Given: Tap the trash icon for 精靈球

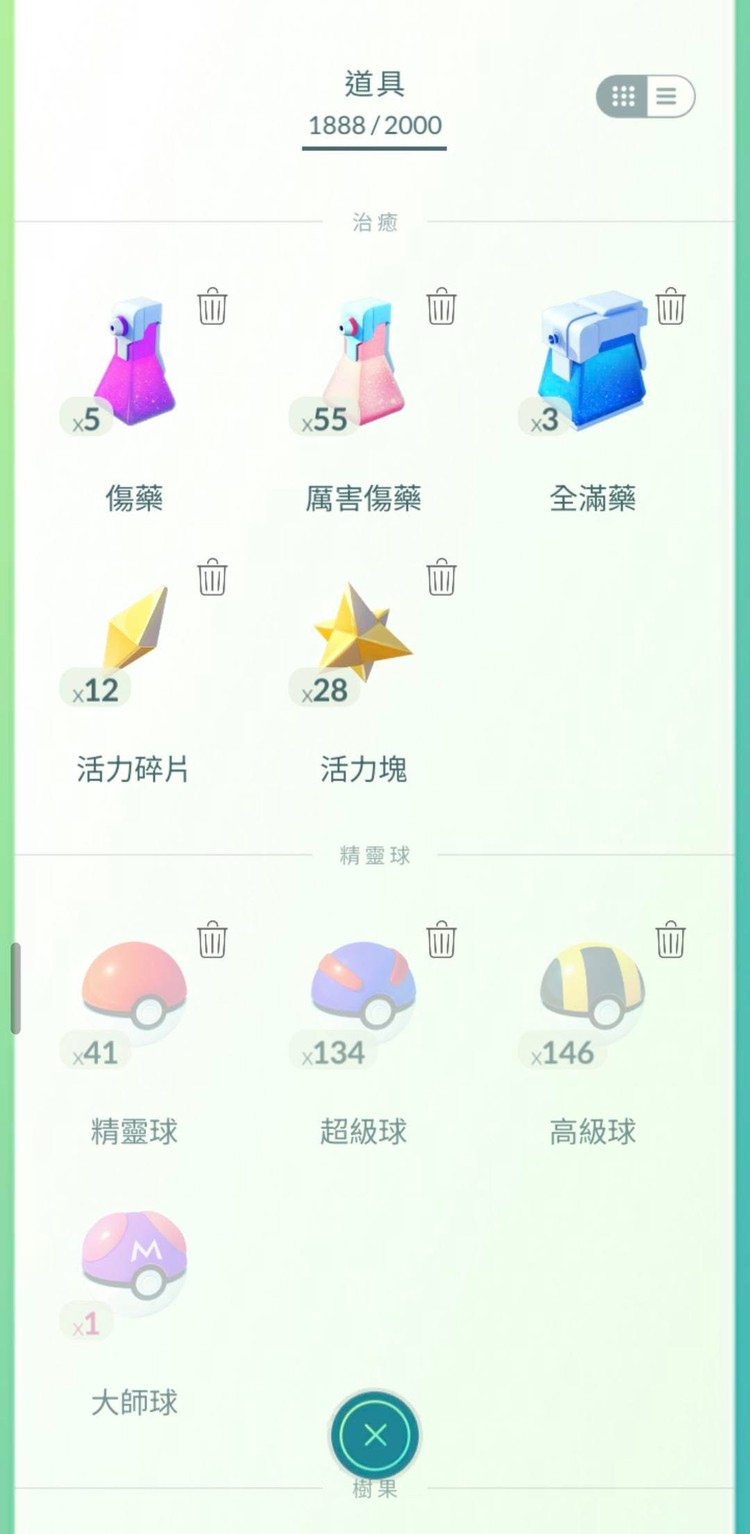Looking at the screenshot, I should pos(212,940).
